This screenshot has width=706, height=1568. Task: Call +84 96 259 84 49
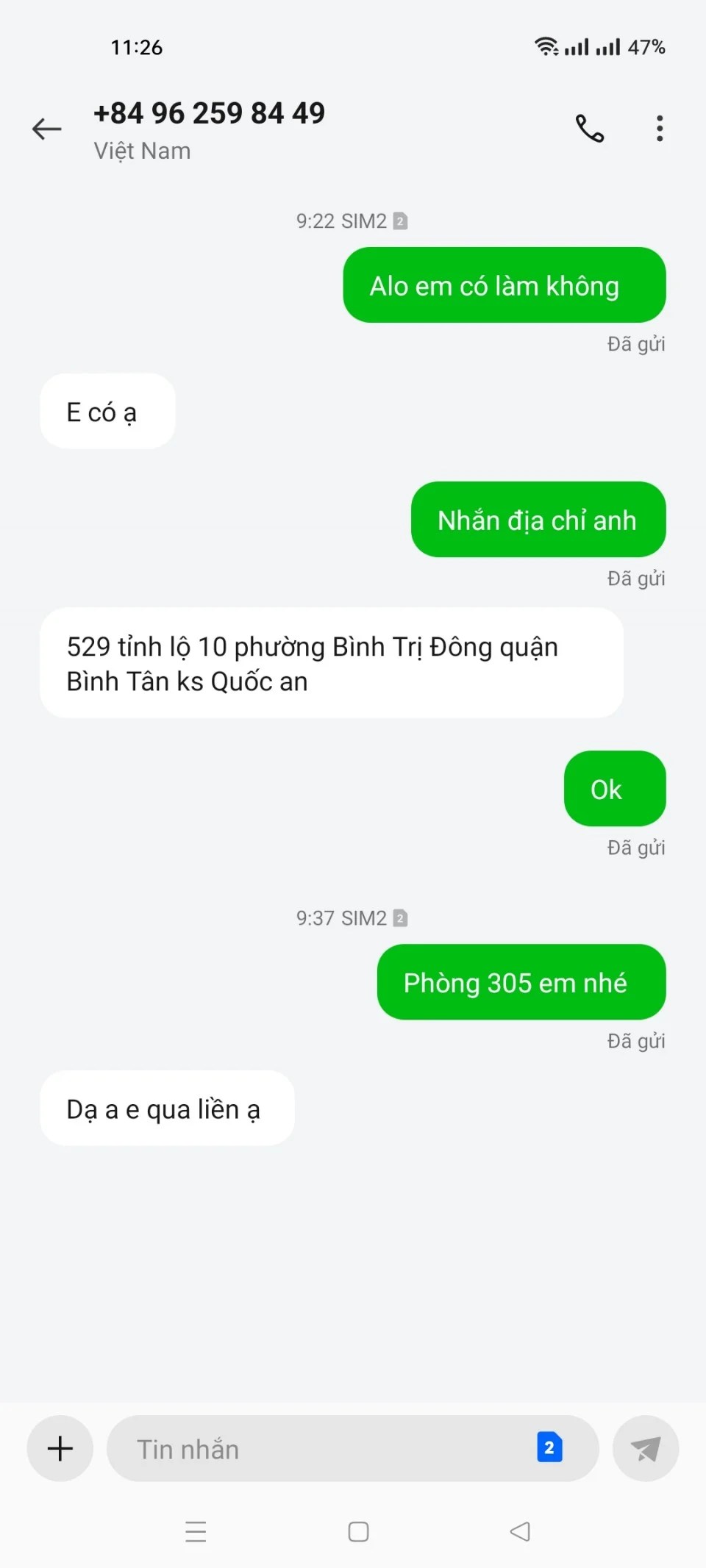[589, 129]
